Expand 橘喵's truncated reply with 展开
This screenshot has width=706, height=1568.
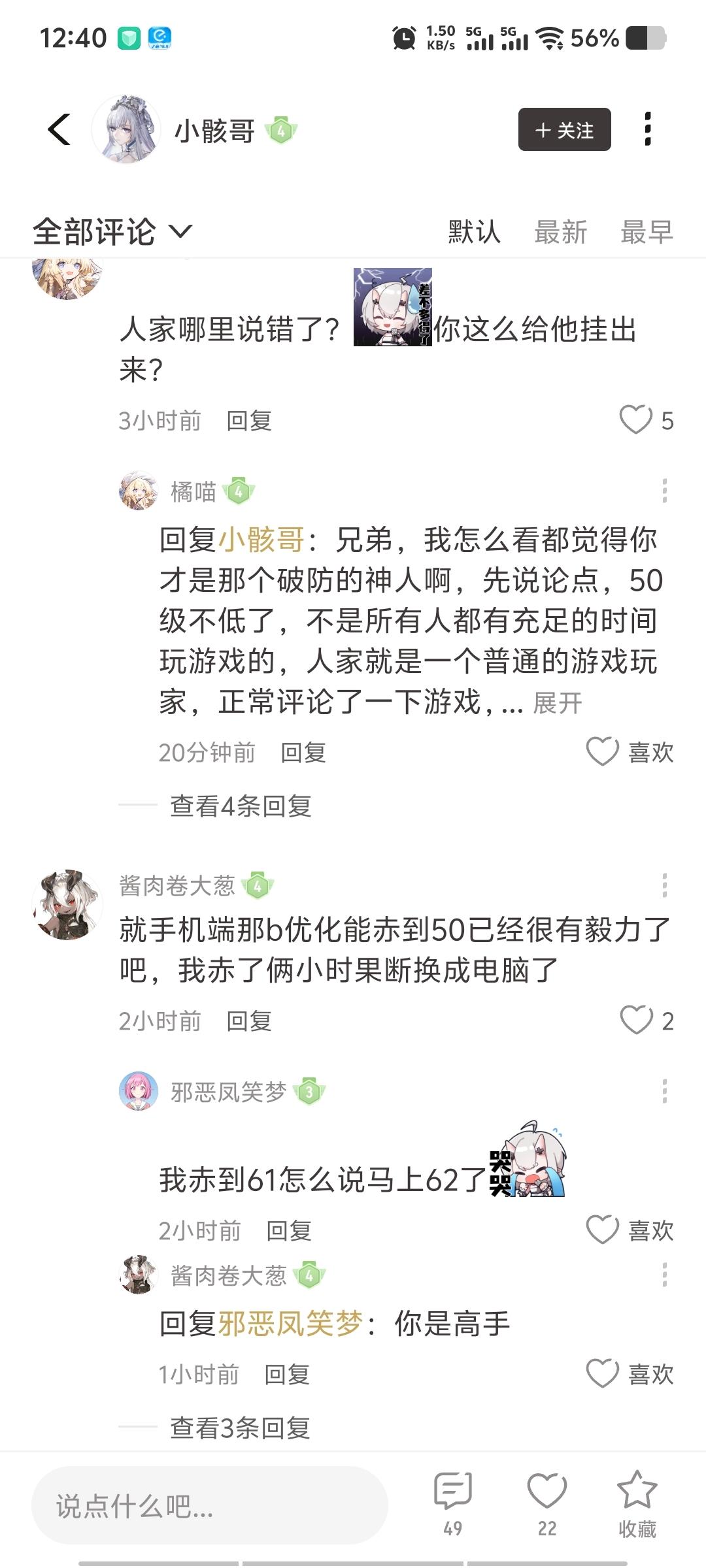(x=558, y=703)
